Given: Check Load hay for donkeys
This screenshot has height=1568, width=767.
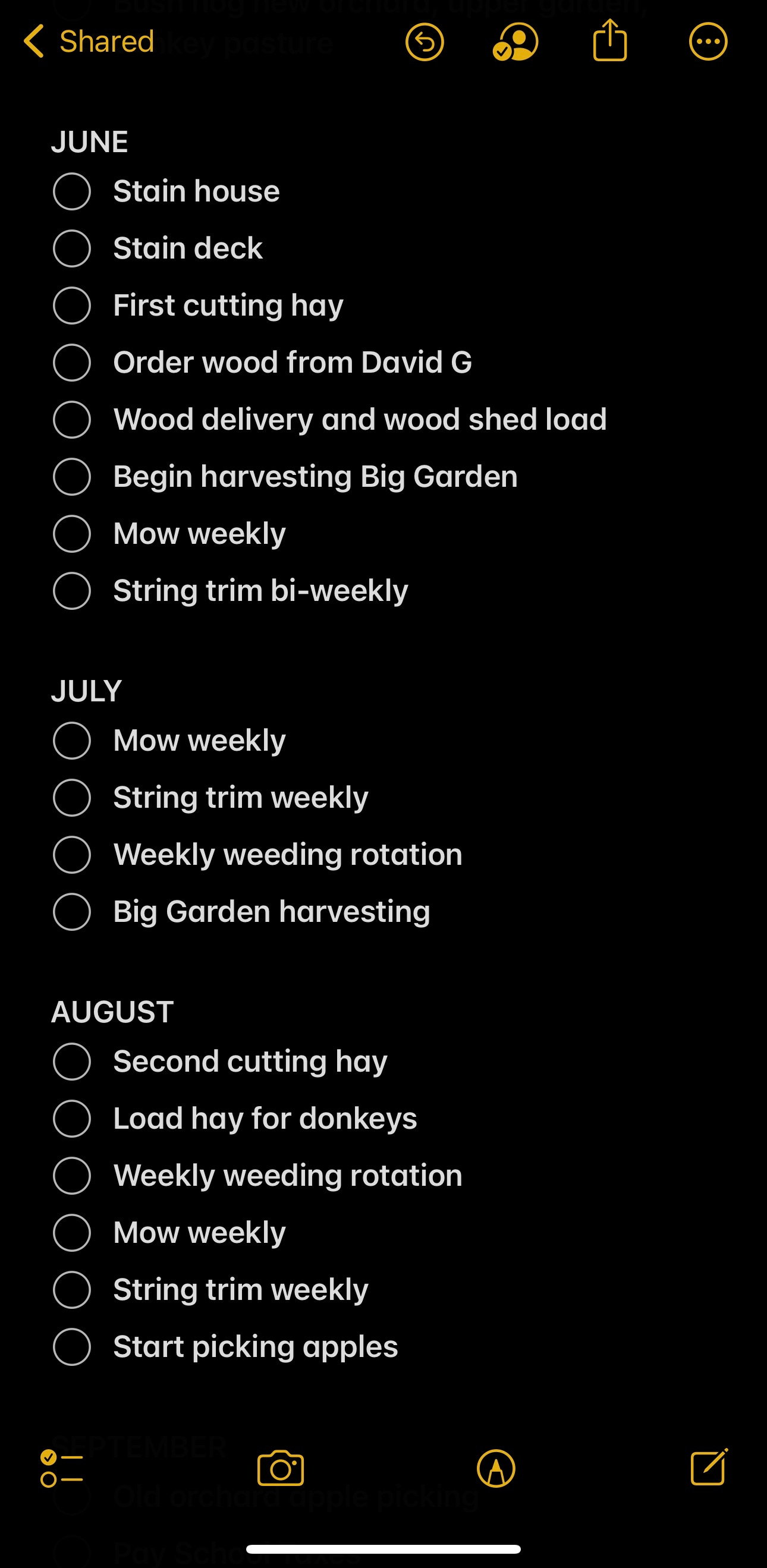Looking at the screenshot, I should coord(72,1119).
